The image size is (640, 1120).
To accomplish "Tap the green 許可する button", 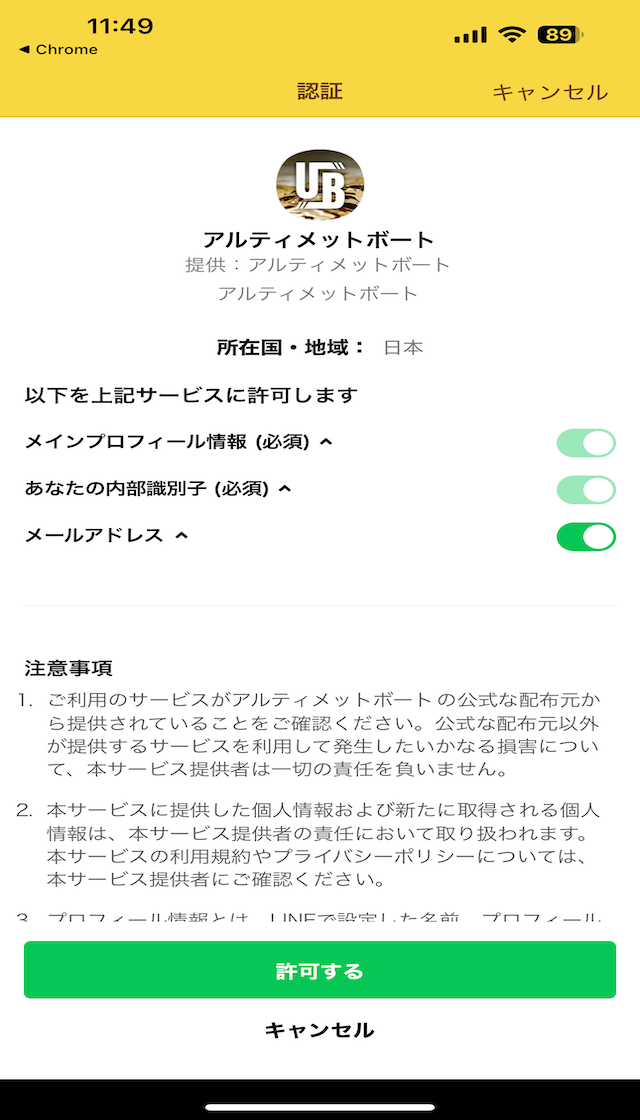I will 320,970.
